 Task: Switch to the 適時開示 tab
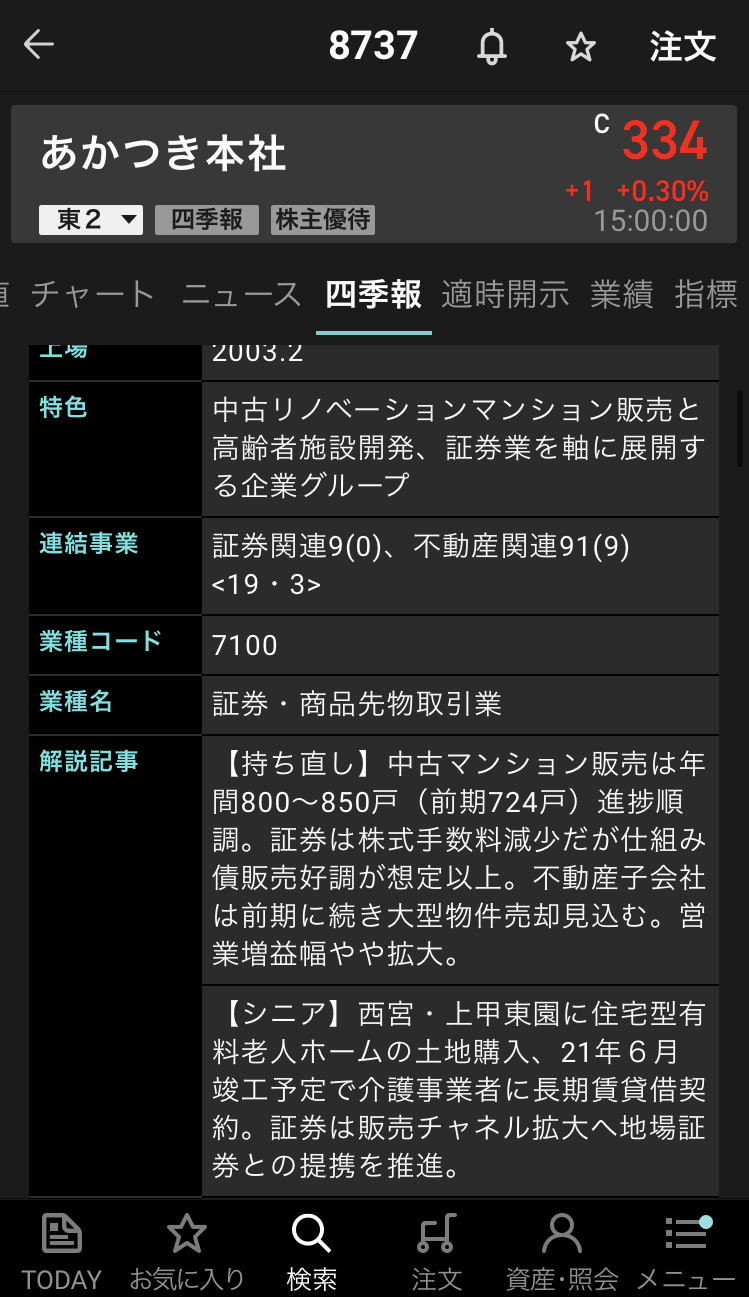tap(505, 294)
